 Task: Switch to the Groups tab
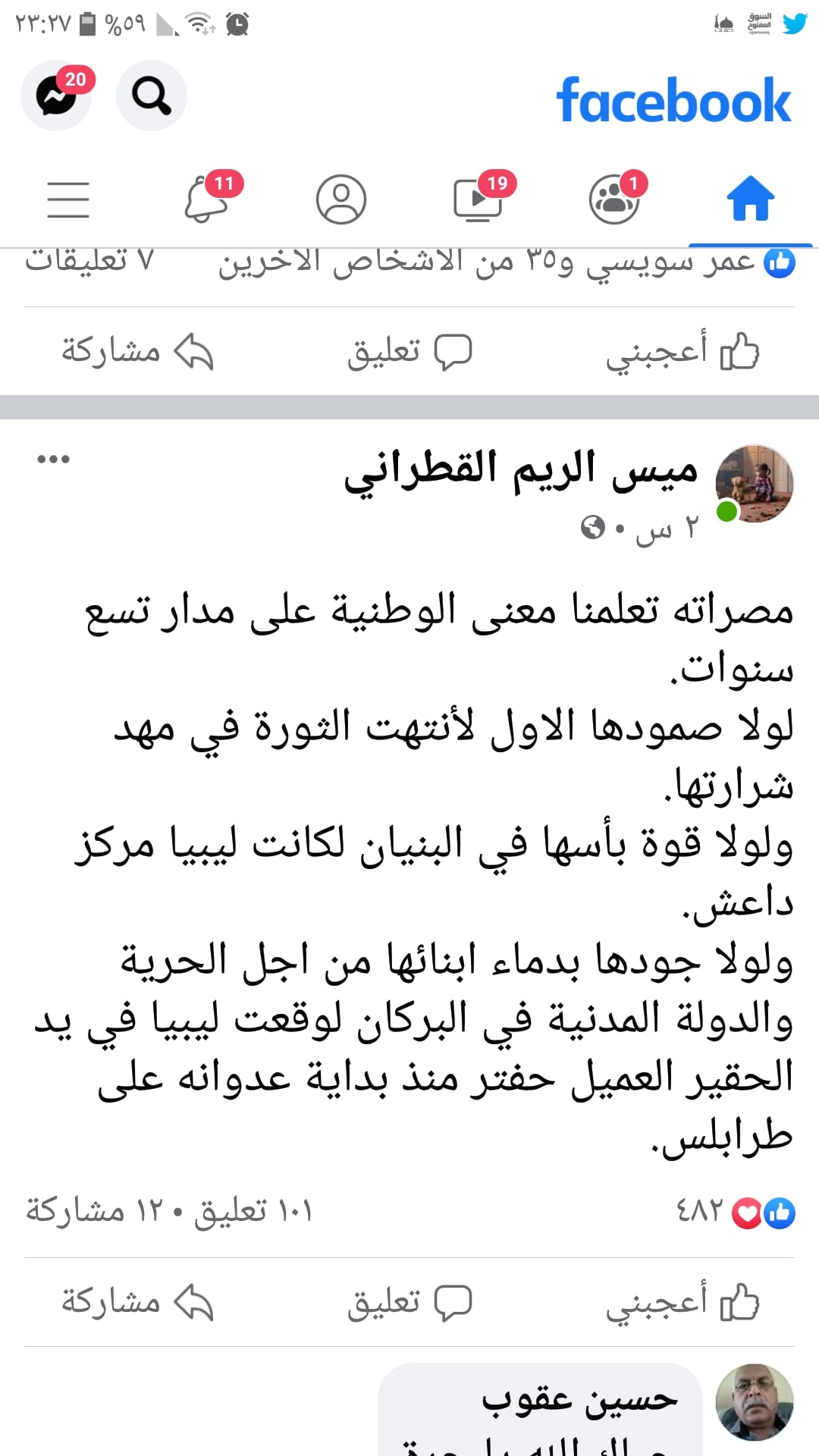(x=614, y=199)
